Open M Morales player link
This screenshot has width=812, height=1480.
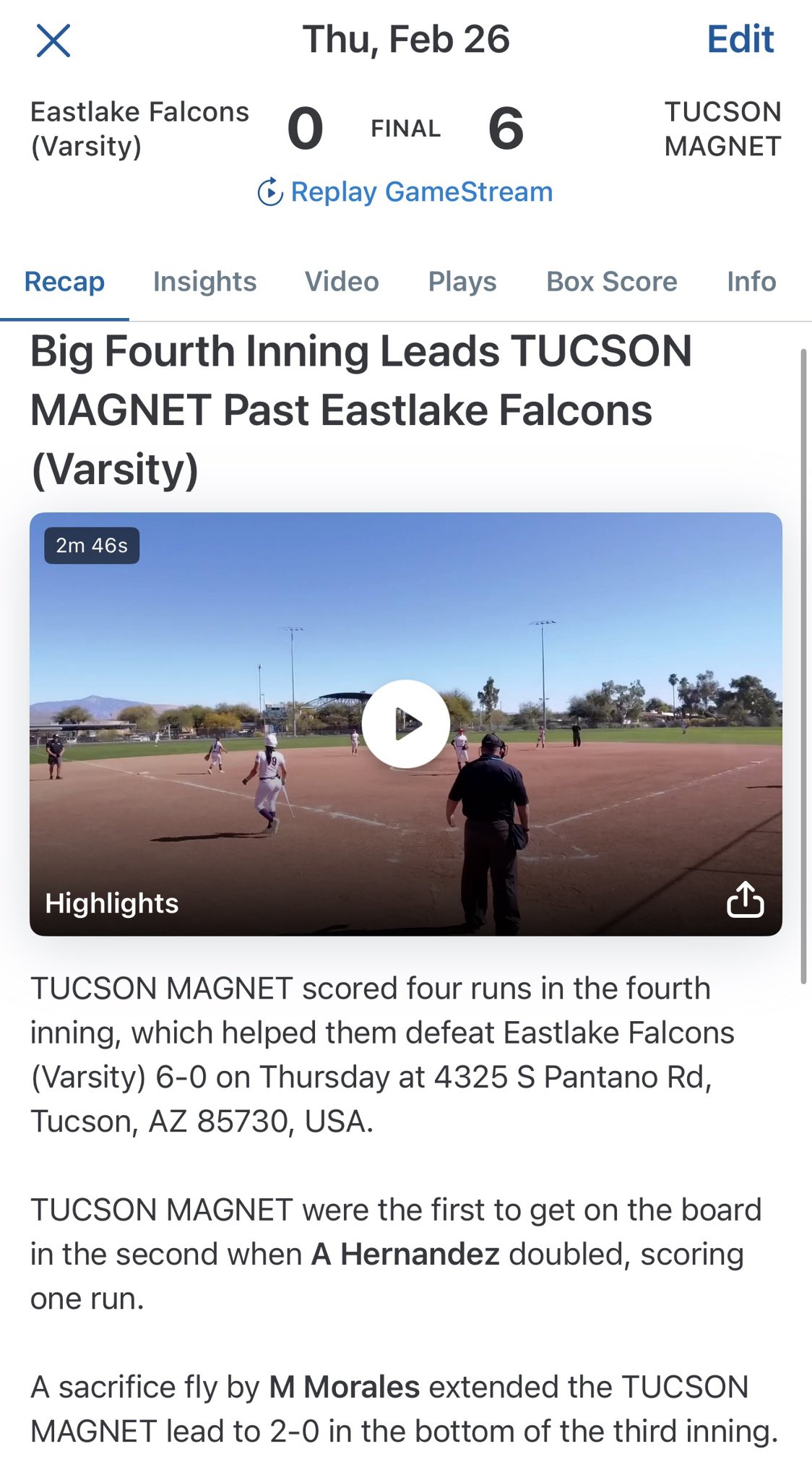click(x=345, y=1387)
